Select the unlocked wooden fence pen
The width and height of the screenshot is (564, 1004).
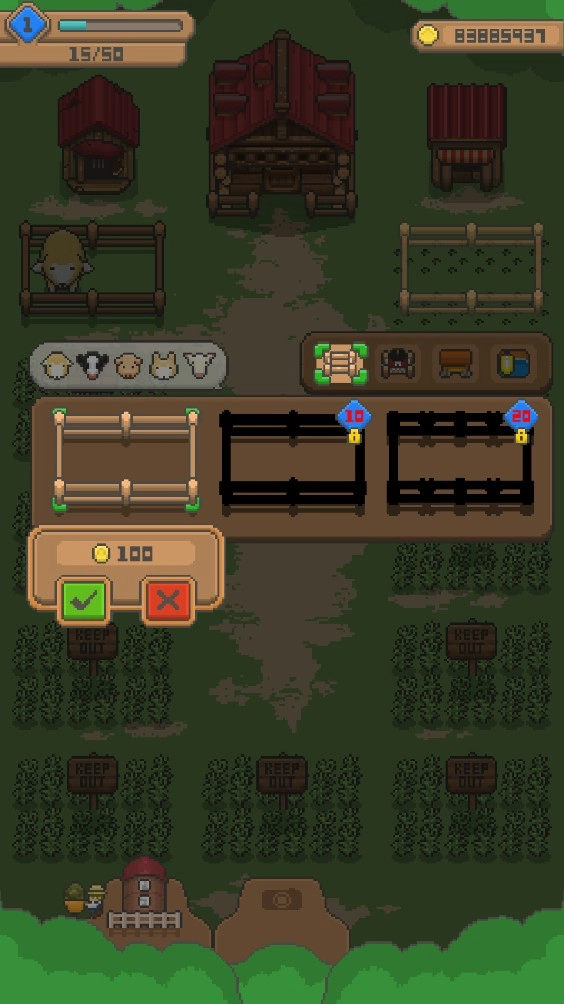tap(125, 460)
